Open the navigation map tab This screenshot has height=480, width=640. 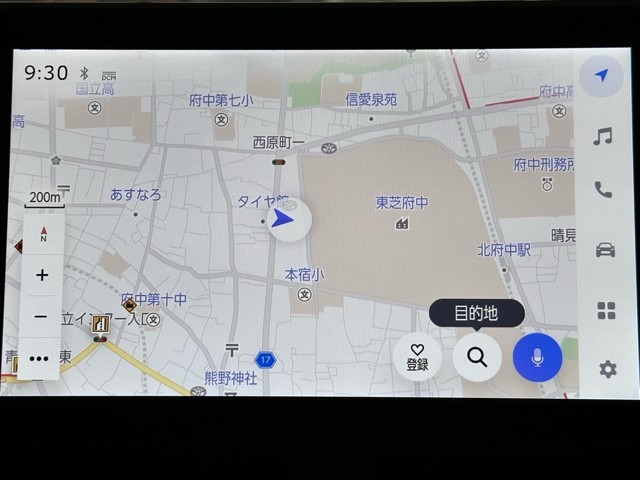click(602, 76)
